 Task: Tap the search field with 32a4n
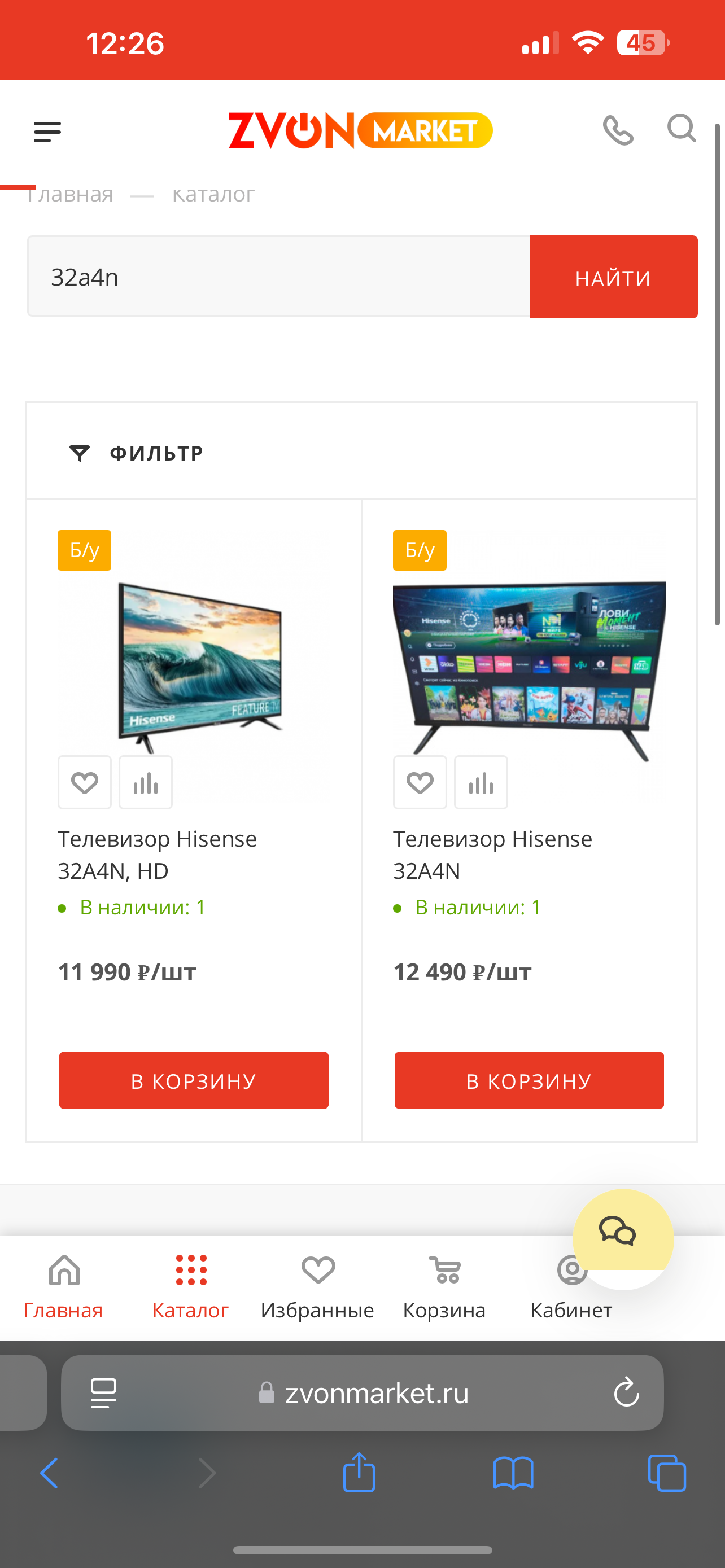point(278,277)
